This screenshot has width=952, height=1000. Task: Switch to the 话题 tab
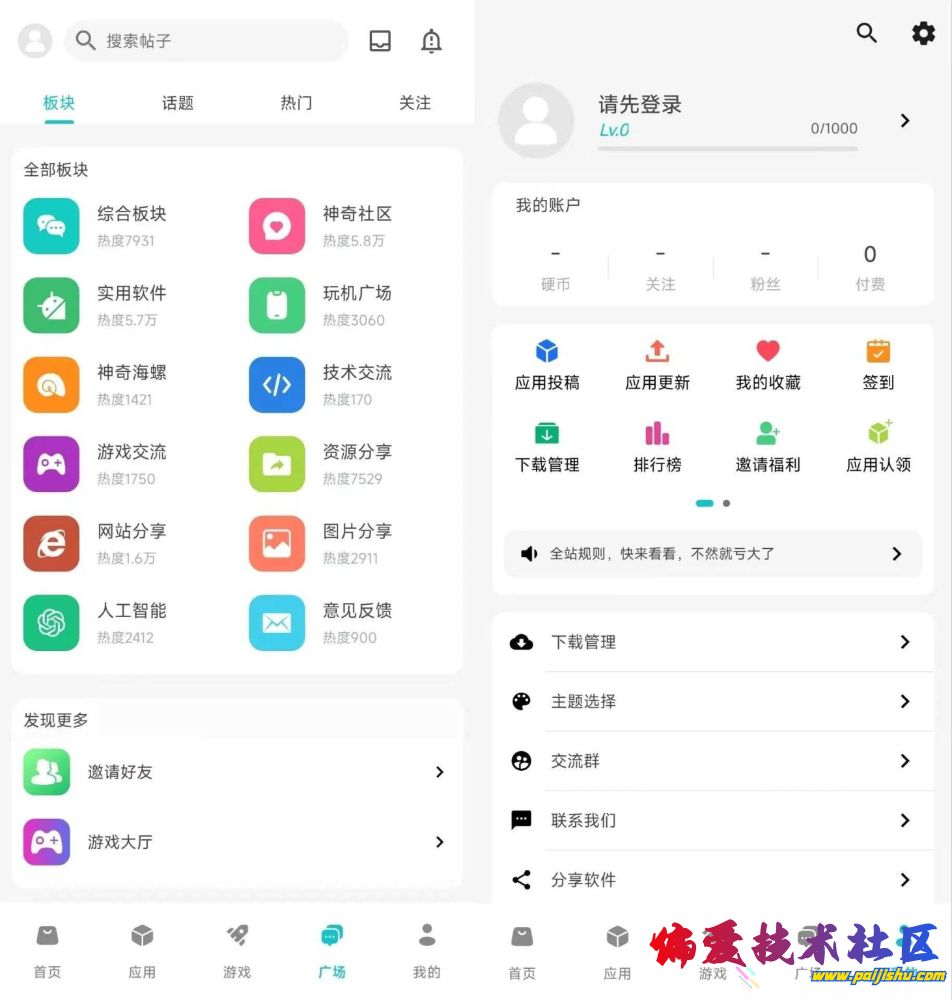click(177, 103)
